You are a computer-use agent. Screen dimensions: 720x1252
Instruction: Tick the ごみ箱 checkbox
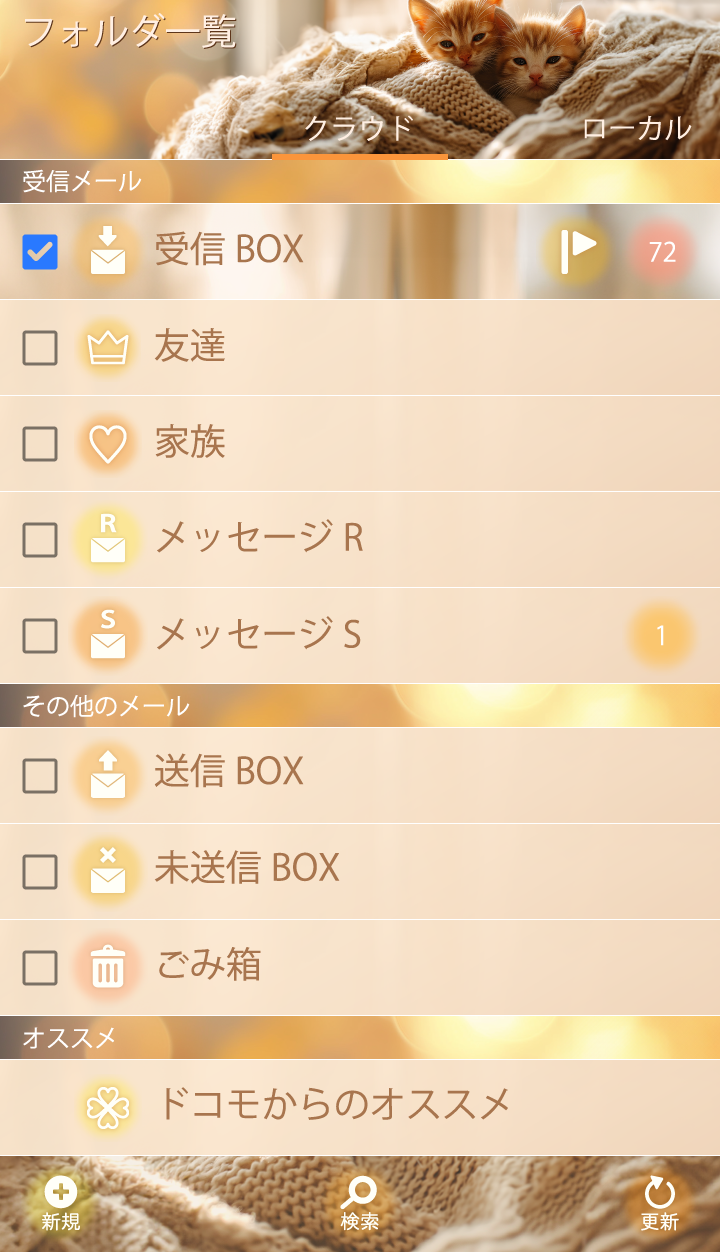(40, 968)
